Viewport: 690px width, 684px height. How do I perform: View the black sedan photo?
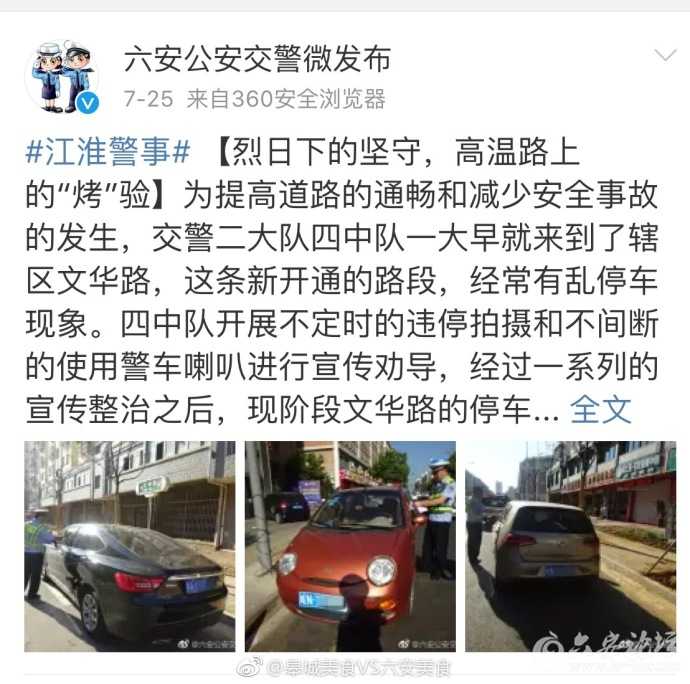coord(130,546)
